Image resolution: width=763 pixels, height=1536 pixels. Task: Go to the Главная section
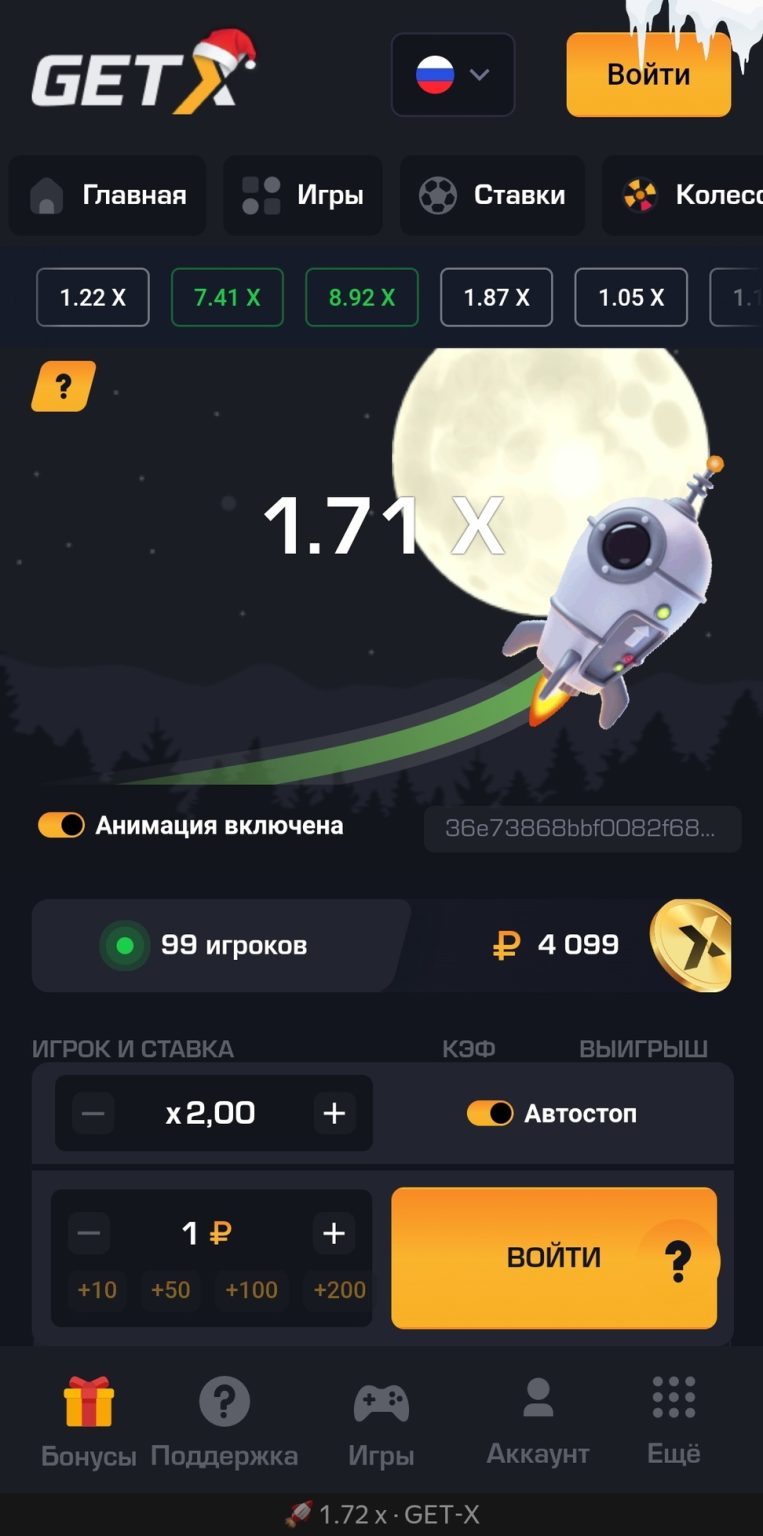pos(108,195)
